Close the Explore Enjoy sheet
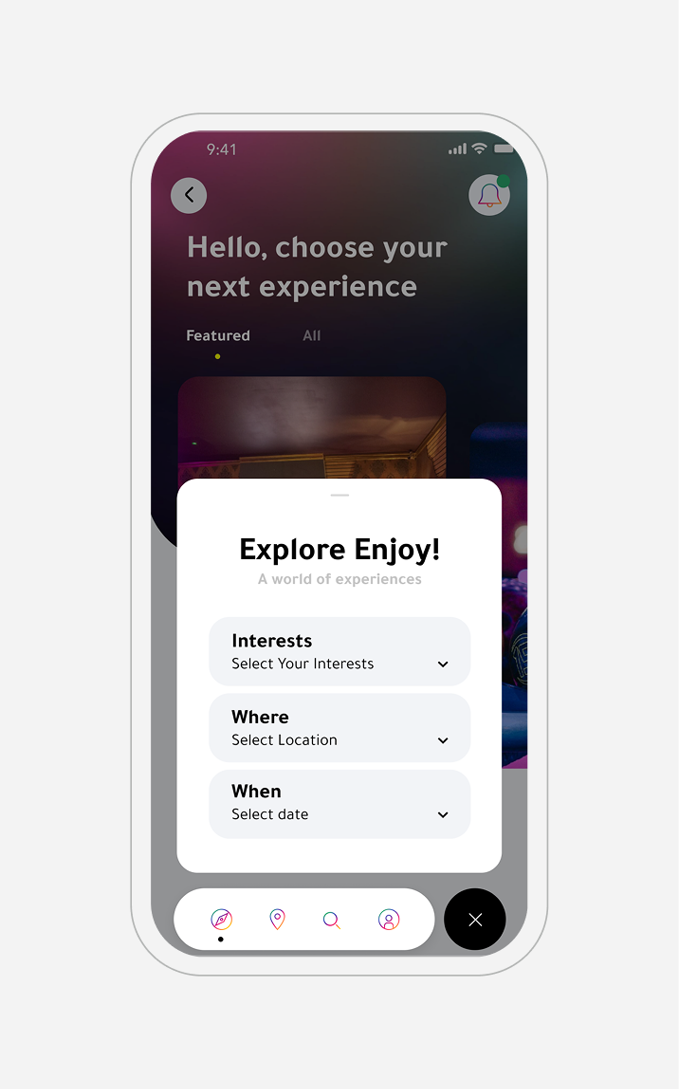679x1089 pixels. (x=475, y=919)
